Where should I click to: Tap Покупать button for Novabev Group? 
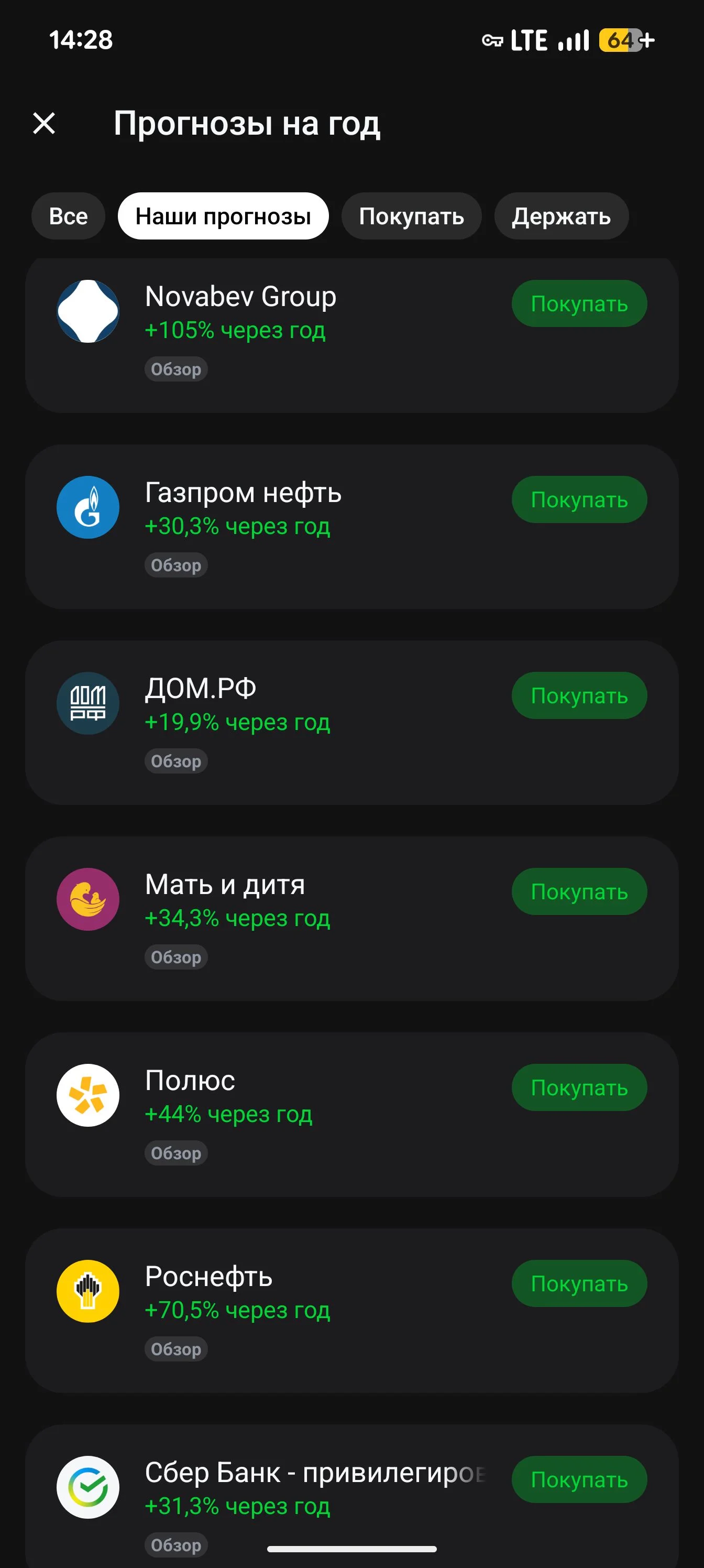[x=579, y=304]
